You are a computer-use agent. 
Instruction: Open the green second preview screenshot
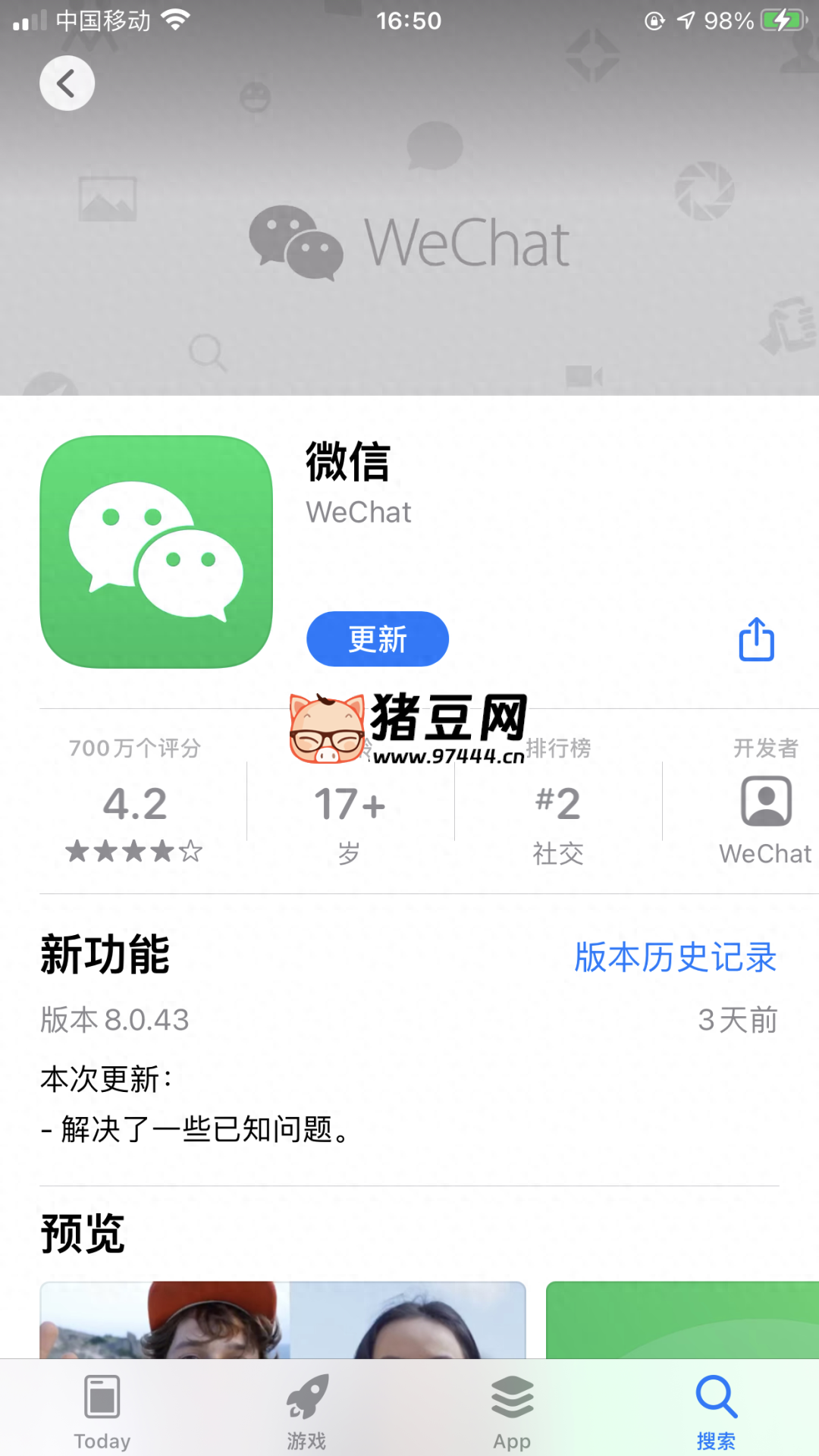tap(682, 1319)
